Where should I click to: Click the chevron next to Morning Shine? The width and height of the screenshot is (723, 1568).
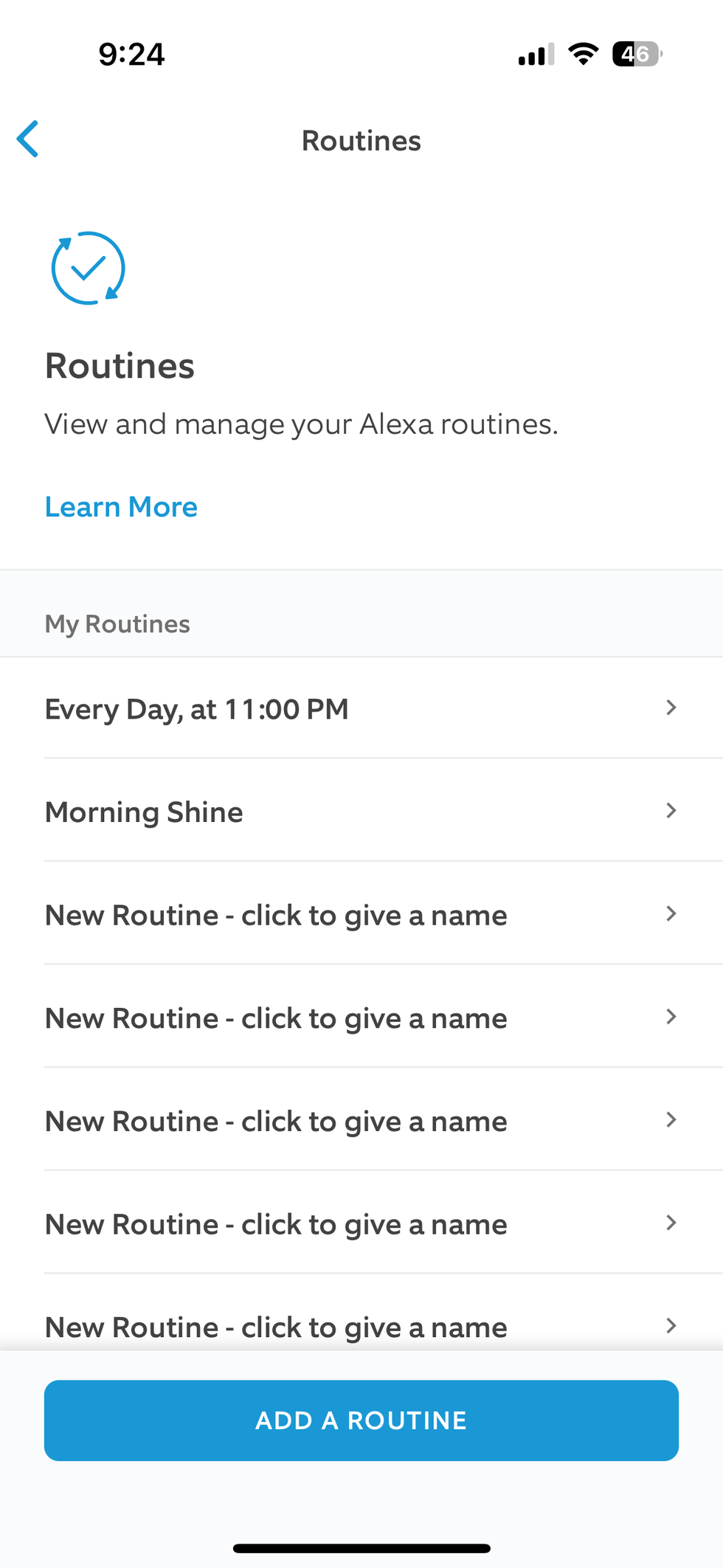[x=671, y=809]
